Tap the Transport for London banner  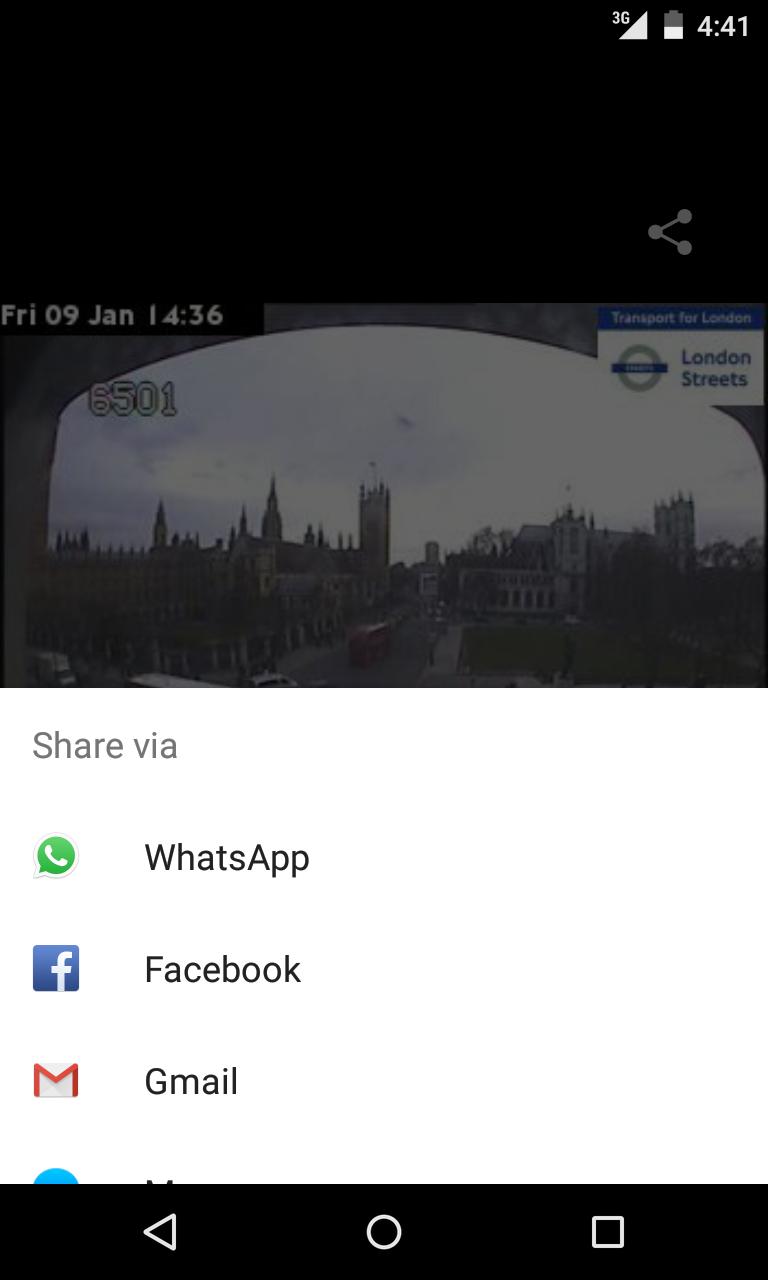pos(680,316)
